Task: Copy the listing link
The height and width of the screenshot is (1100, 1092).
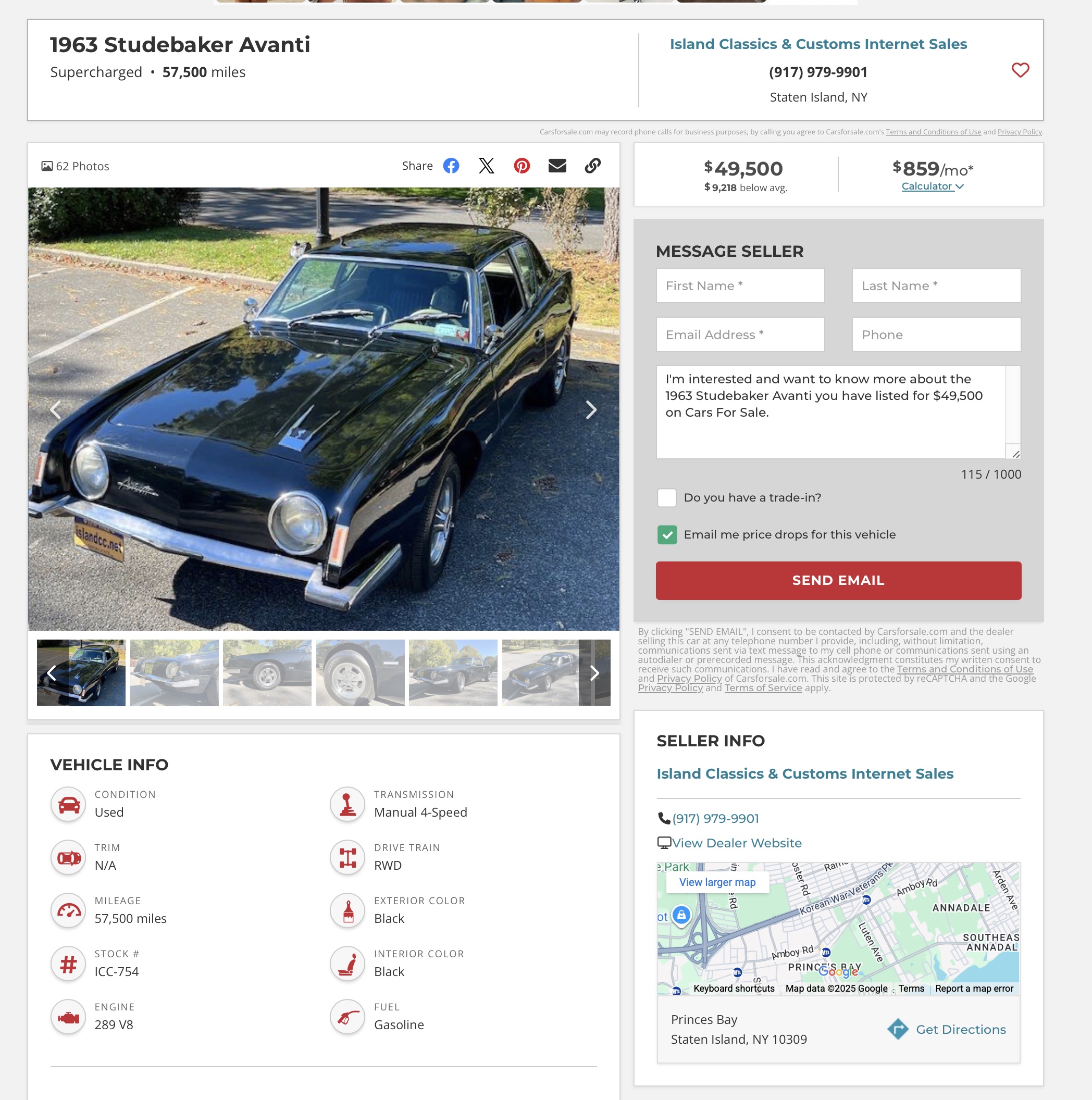Action: [592, 166]
